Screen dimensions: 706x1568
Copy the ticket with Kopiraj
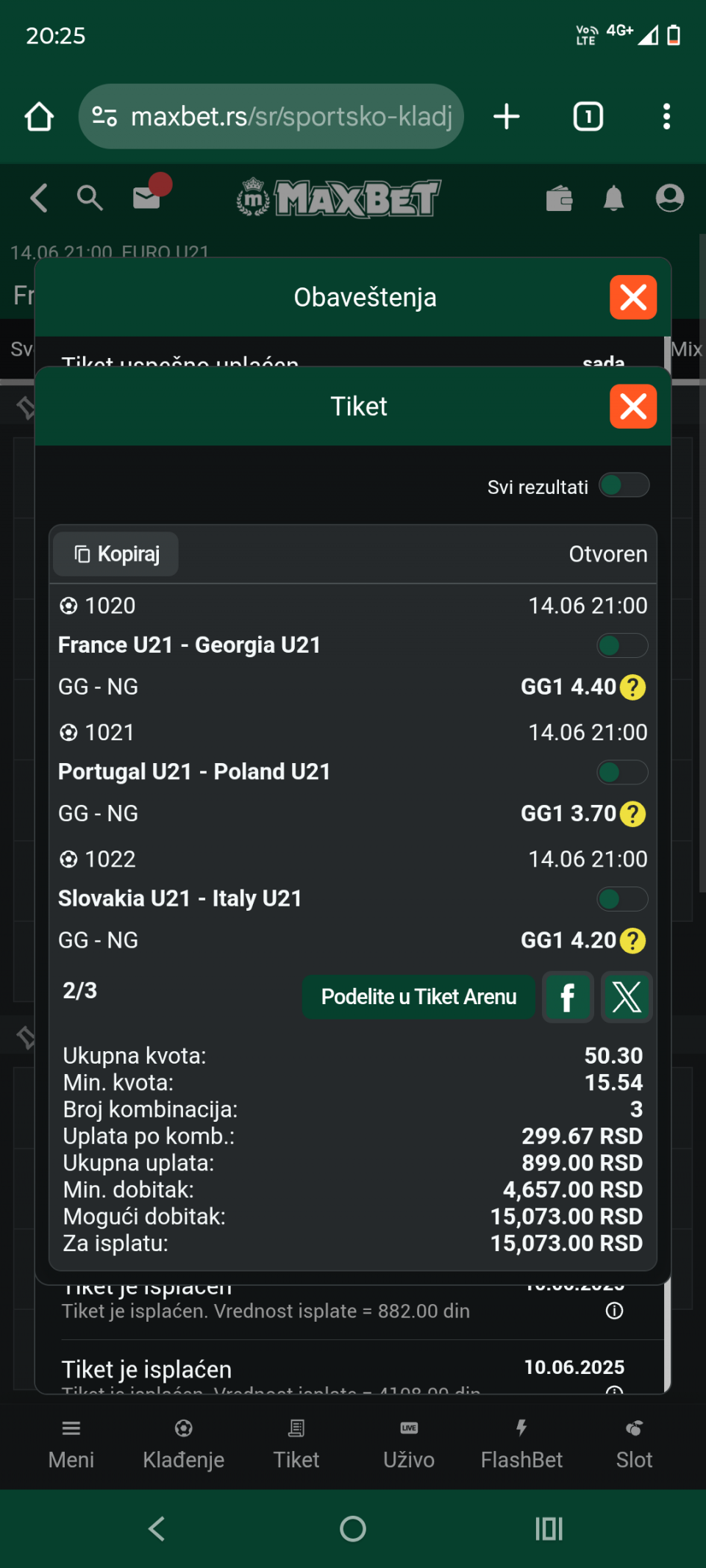(x=116, y=554)
